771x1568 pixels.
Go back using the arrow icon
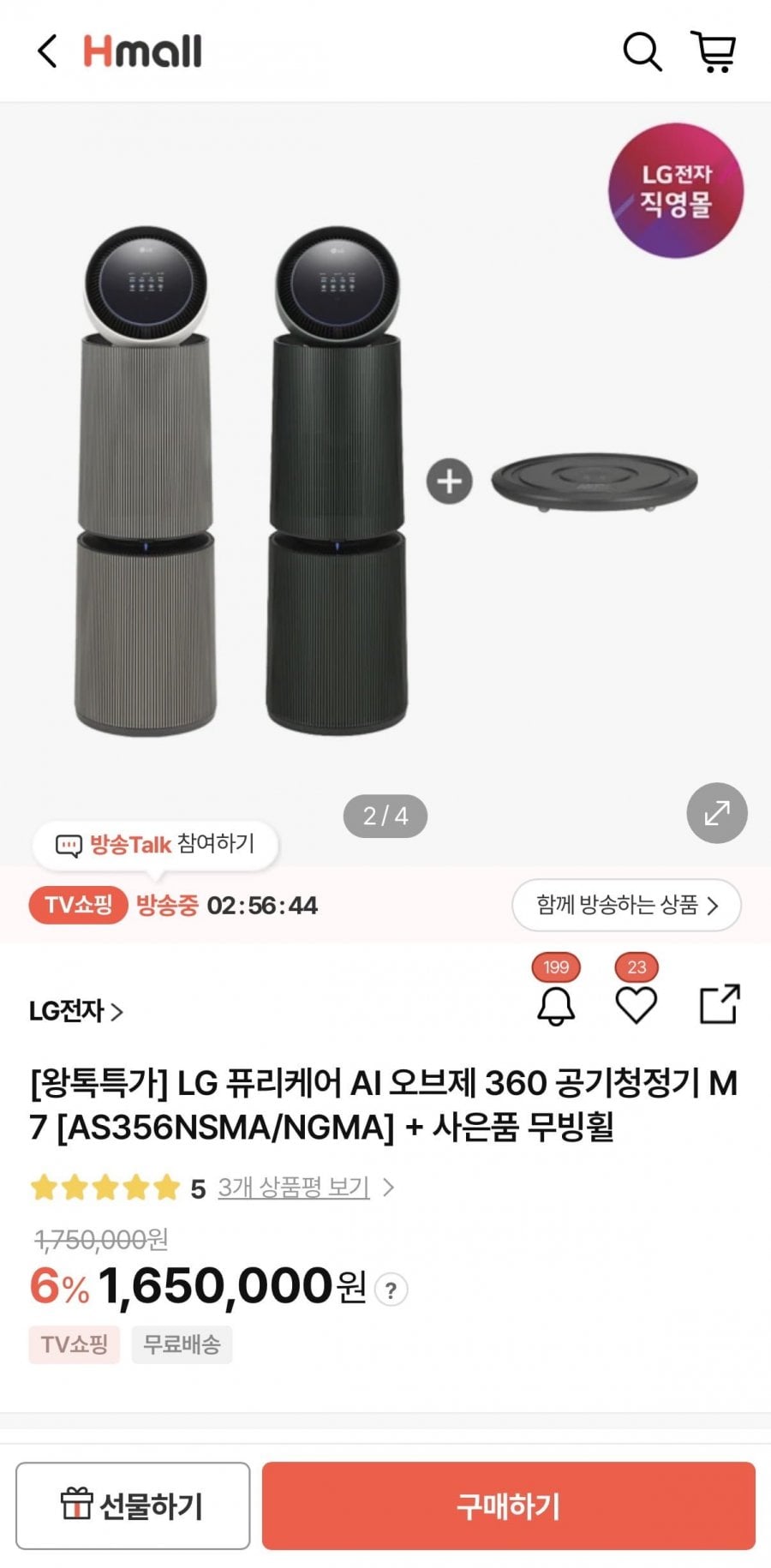tap(47, 51)
